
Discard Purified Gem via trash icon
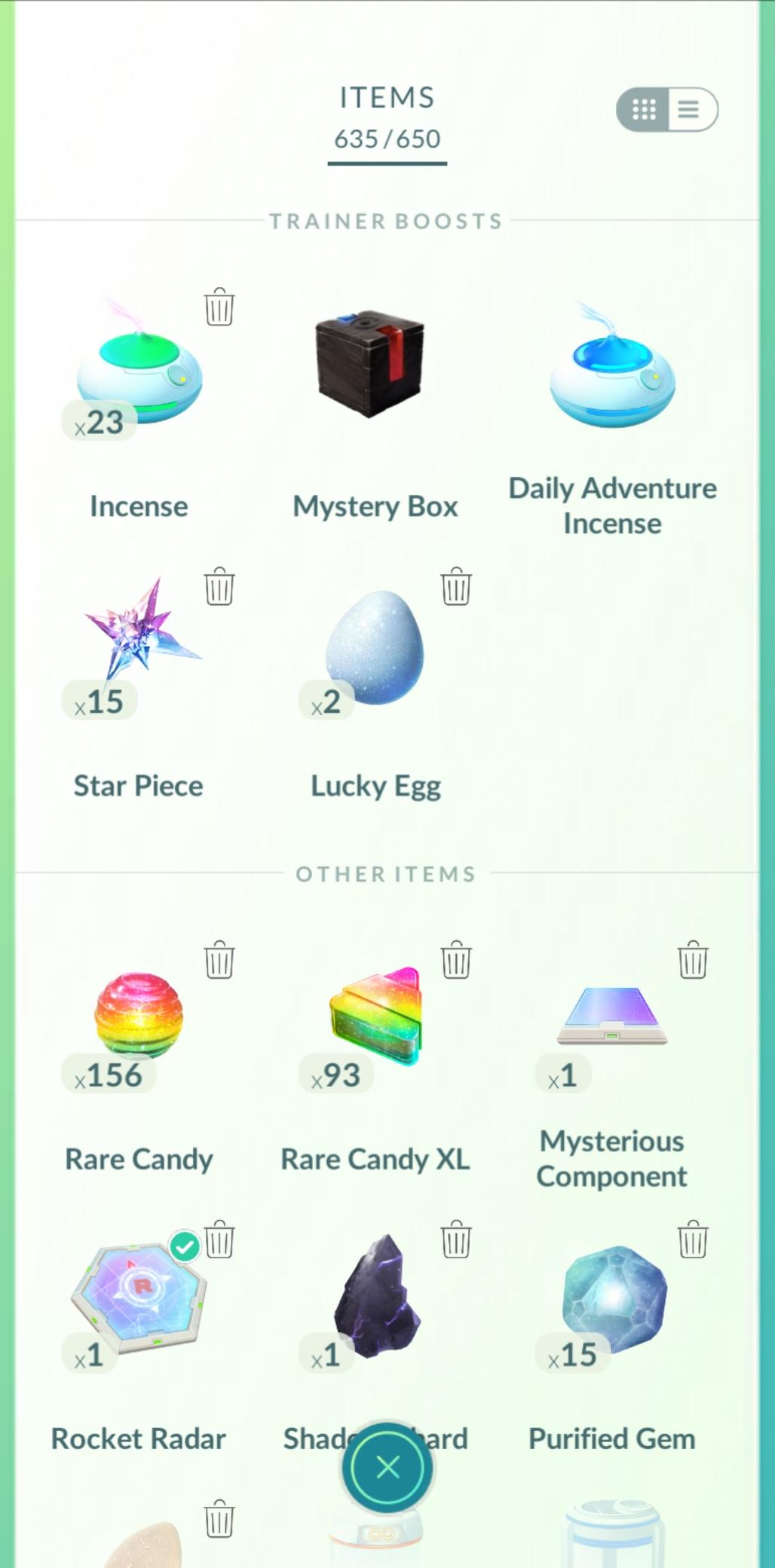693,1239
